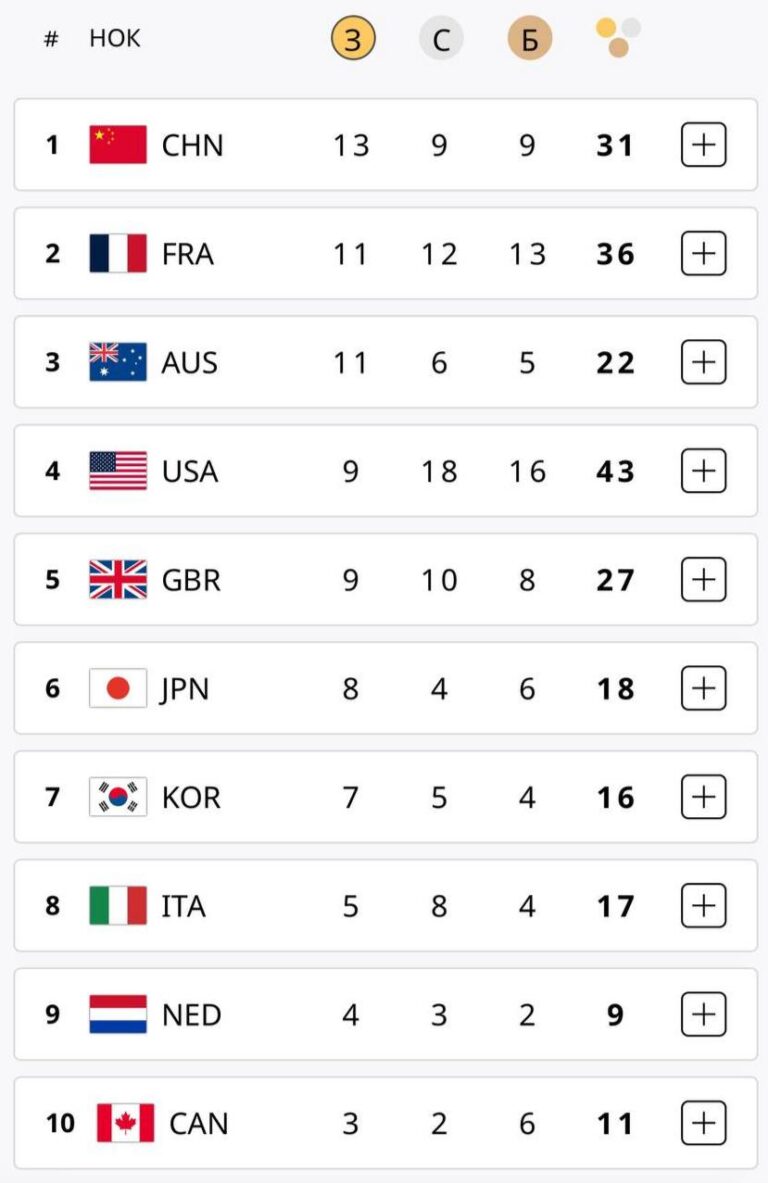Show more details for KOR
Screen dimensions: 768x1183
pyautogui.click(x=703, y=797)
